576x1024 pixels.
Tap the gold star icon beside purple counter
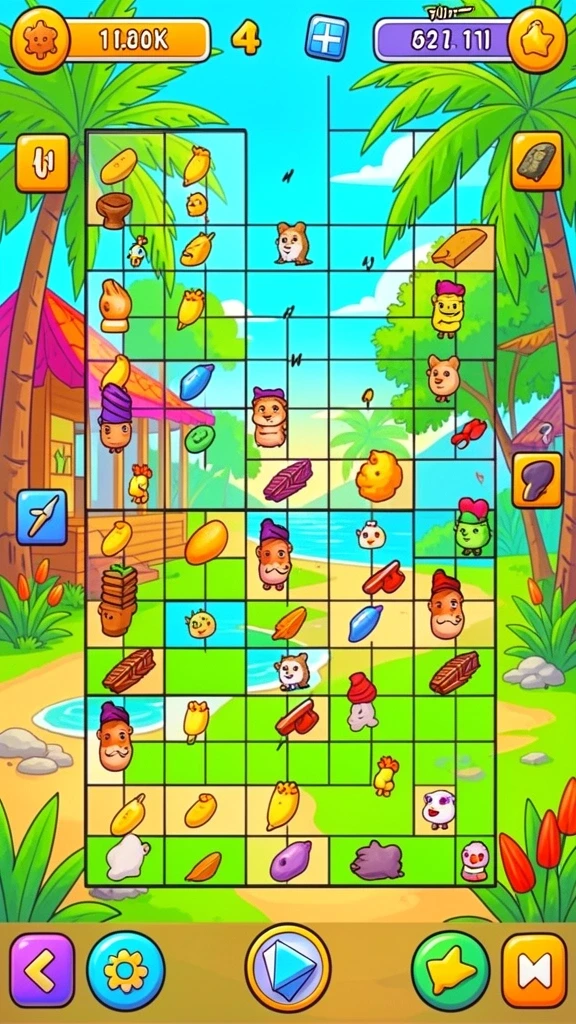[537, 40]
